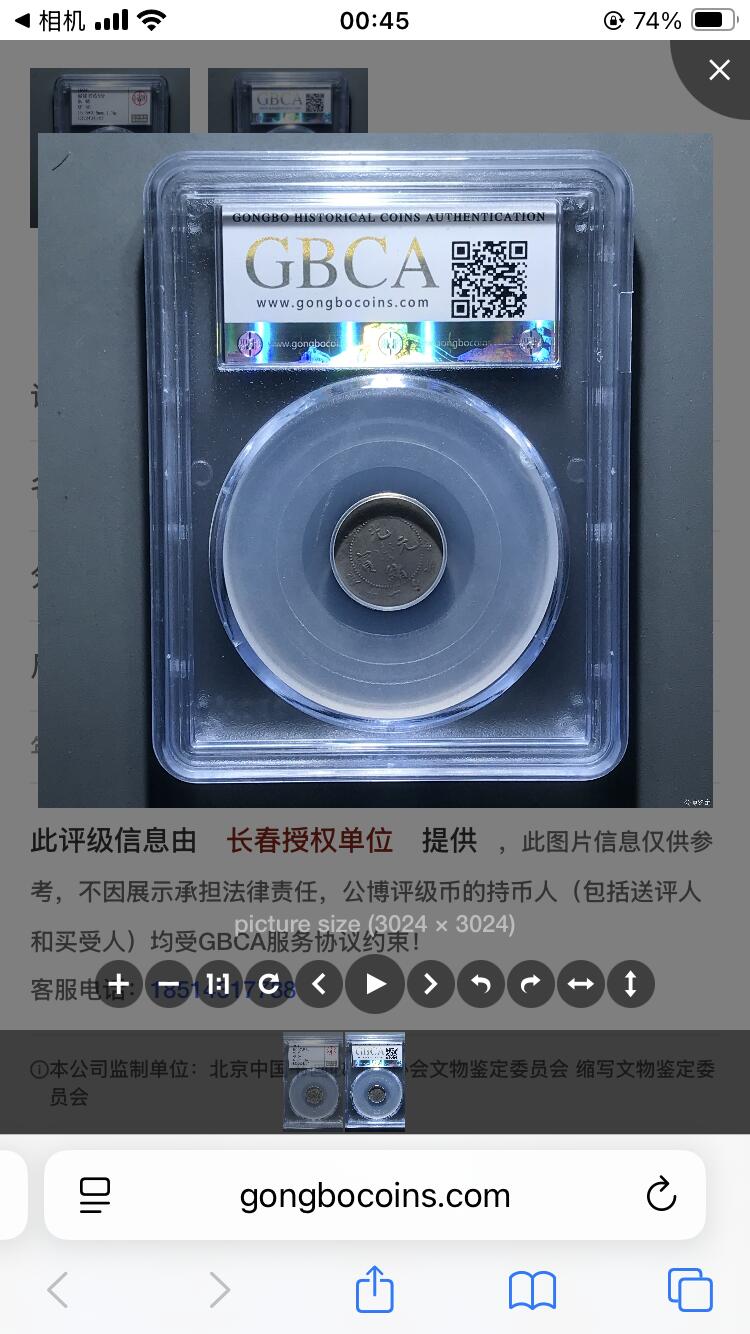Viewport: 750px width, 1334px height.
Task: Flip the image vertically
Action: point(630,984)
